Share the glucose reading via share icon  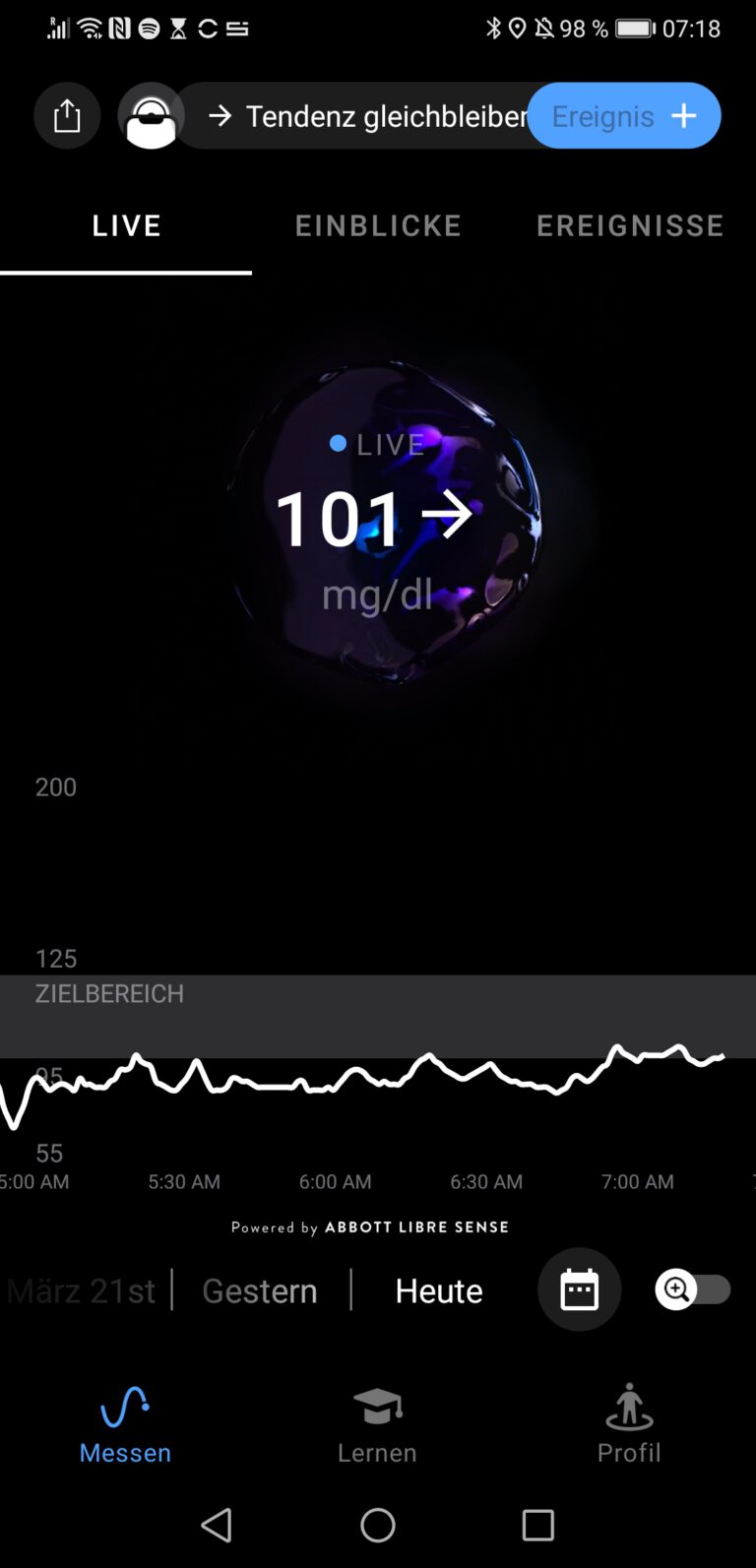(x=67, y=116)
